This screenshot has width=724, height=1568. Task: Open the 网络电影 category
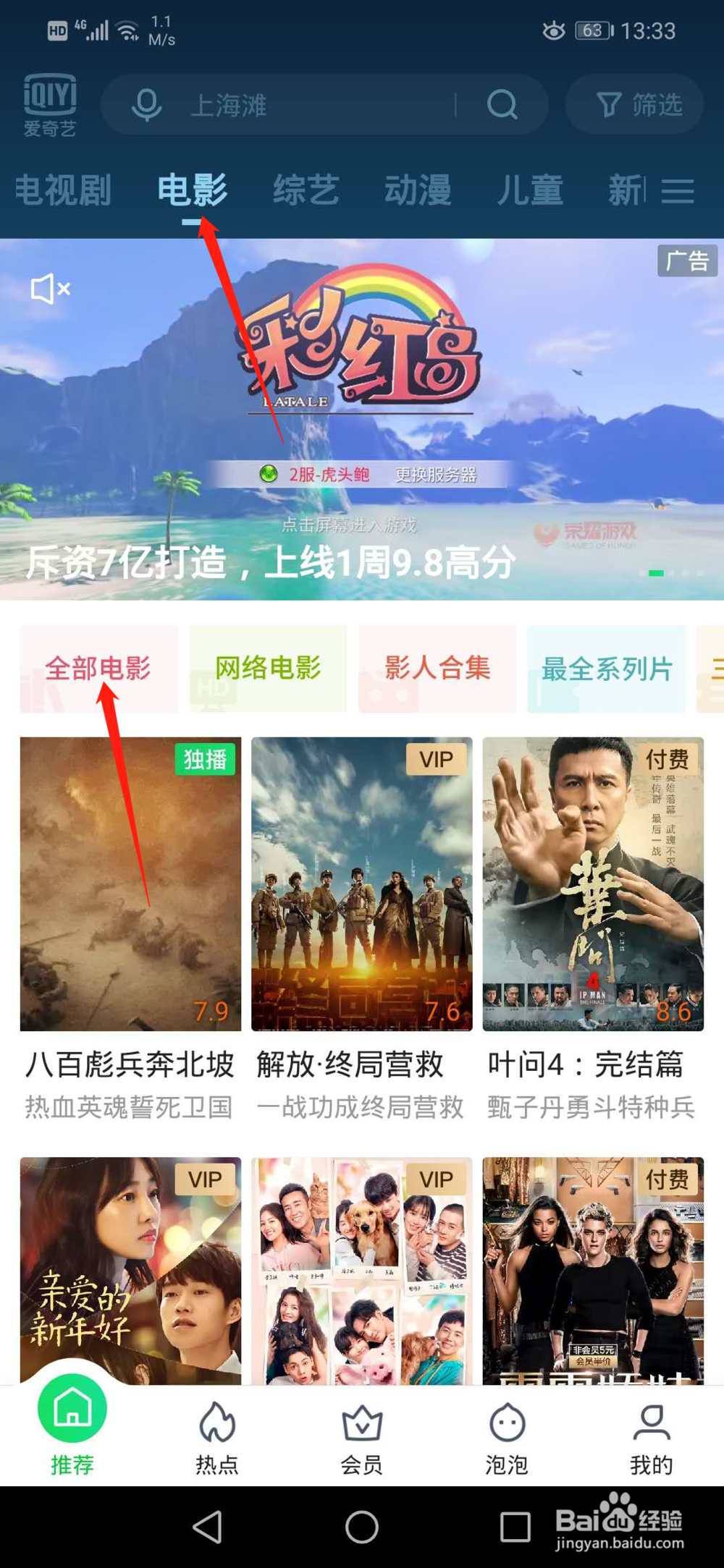268,669
